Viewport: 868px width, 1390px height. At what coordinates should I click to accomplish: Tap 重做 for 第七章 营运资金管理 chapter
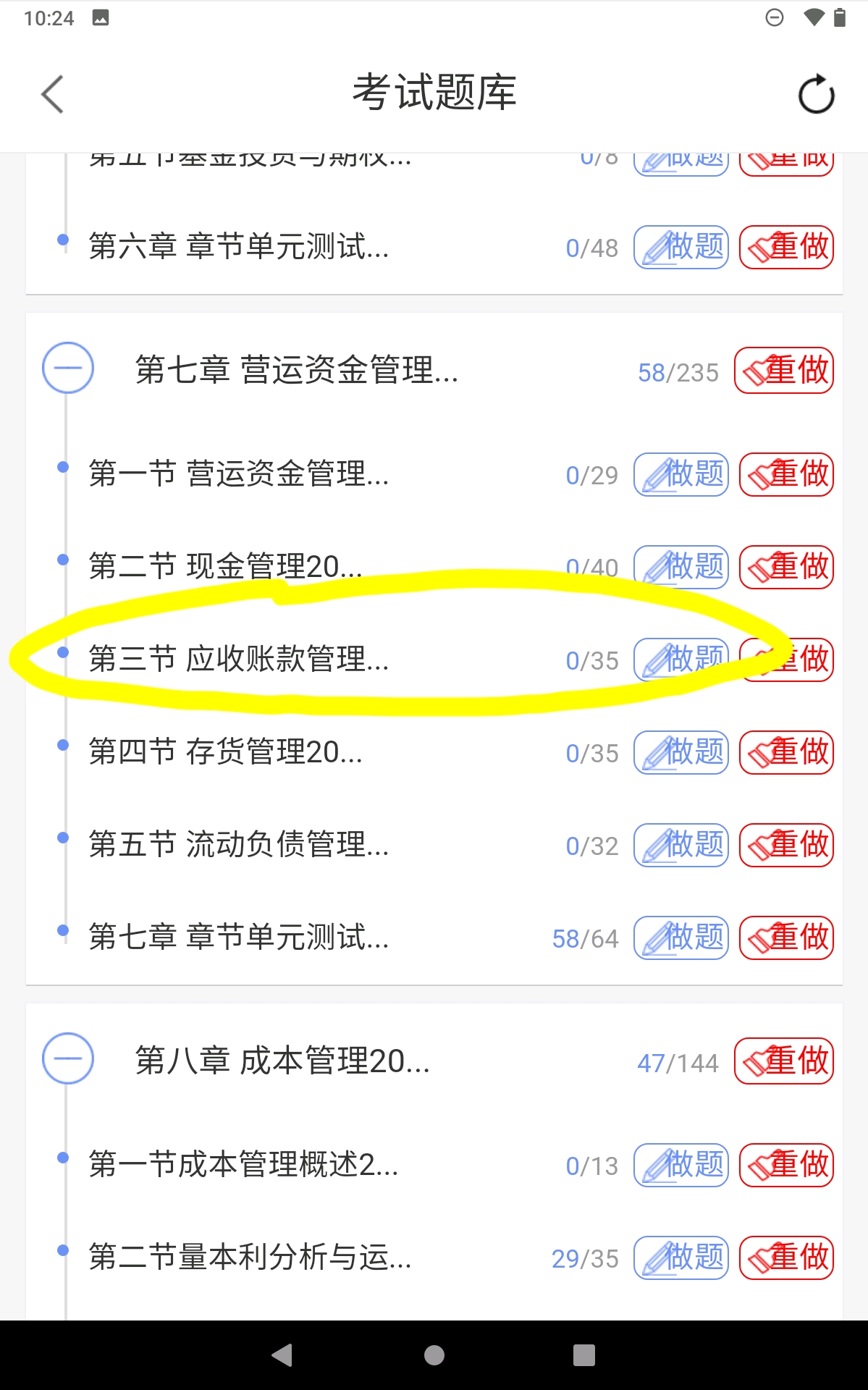tap(784, 371)
